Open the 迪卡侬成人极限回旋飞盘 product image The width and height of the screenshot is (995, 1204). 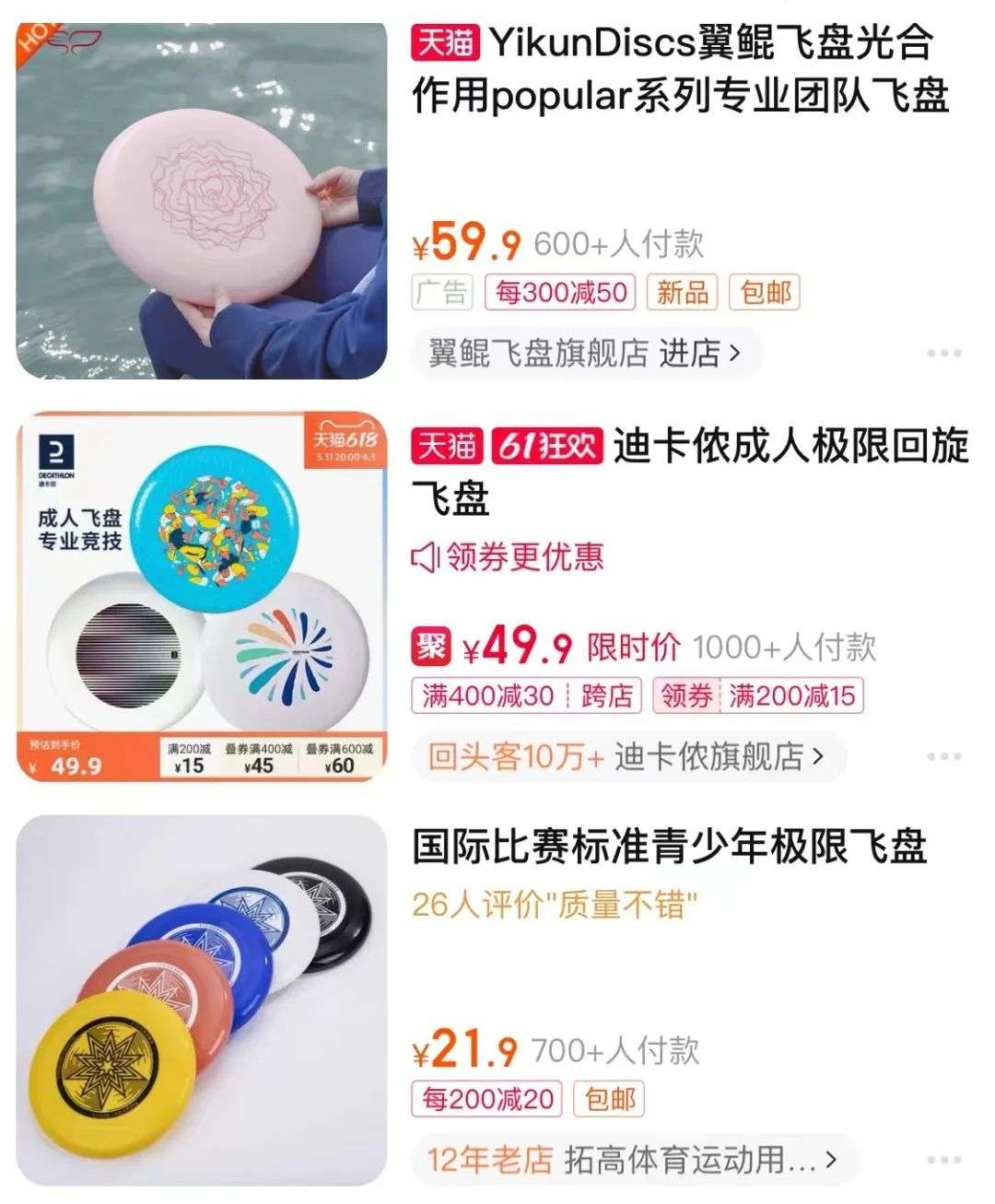coord(201,596)
